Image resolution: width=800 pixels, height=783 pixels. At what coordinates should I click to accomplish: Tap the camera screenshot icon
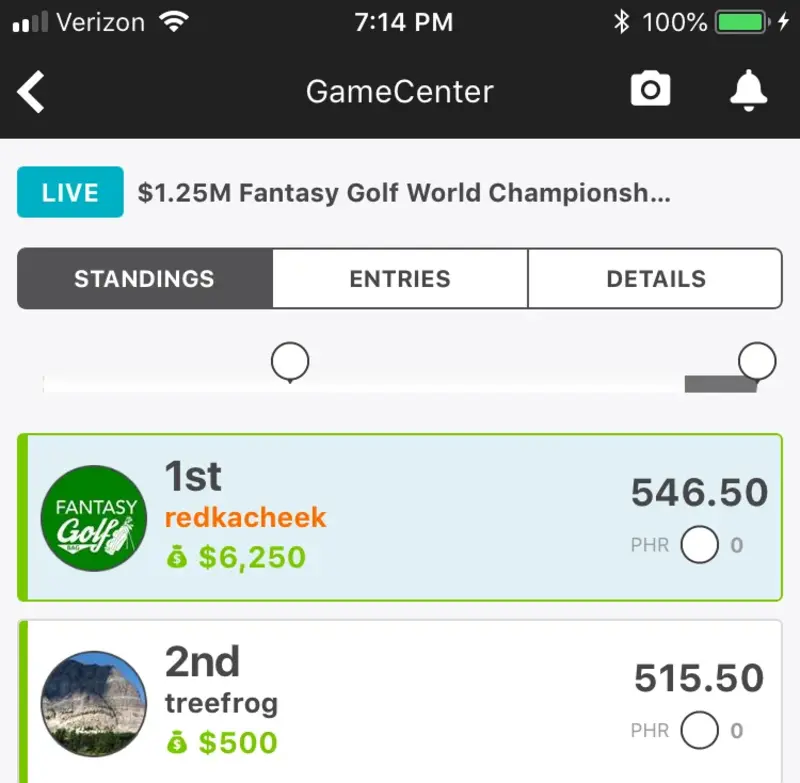click(650, 91)
